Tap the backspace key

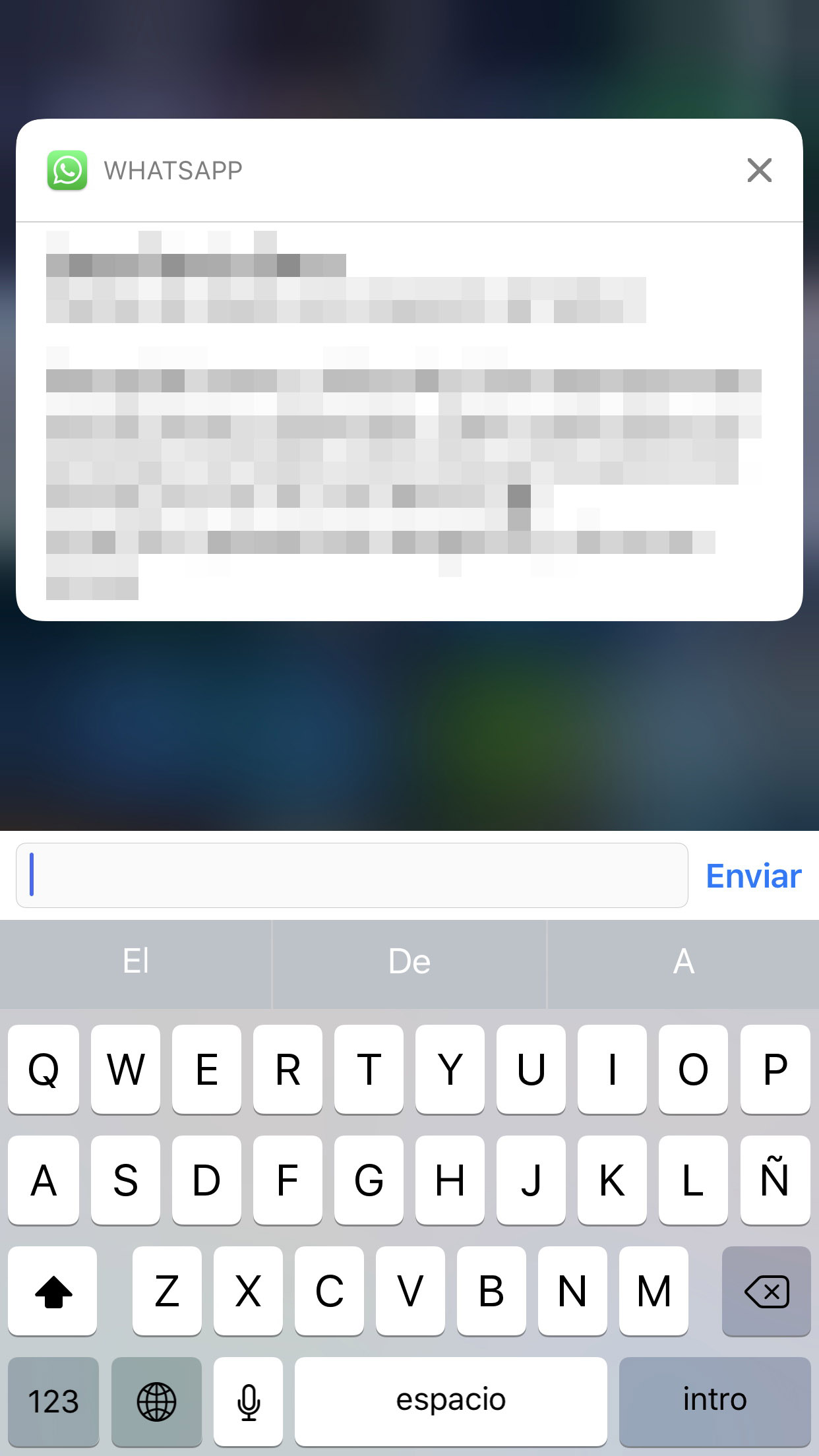(x=766, y=1291)
